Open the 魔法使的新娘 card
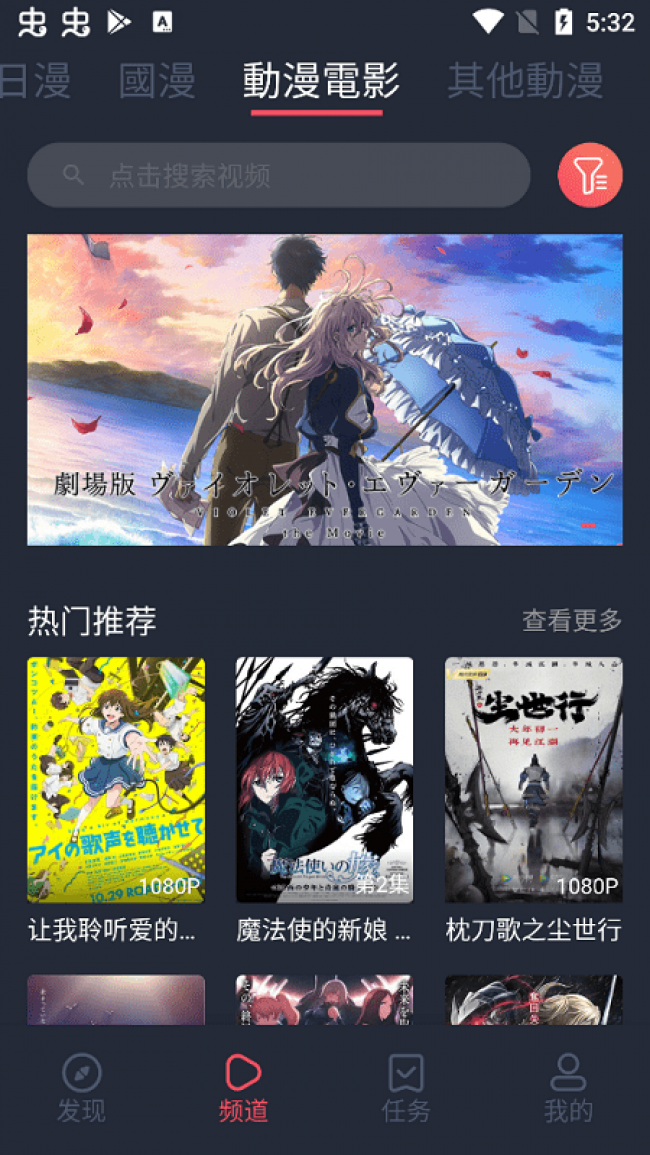The height and width of the screenshot is (1155, 650). 324,801
